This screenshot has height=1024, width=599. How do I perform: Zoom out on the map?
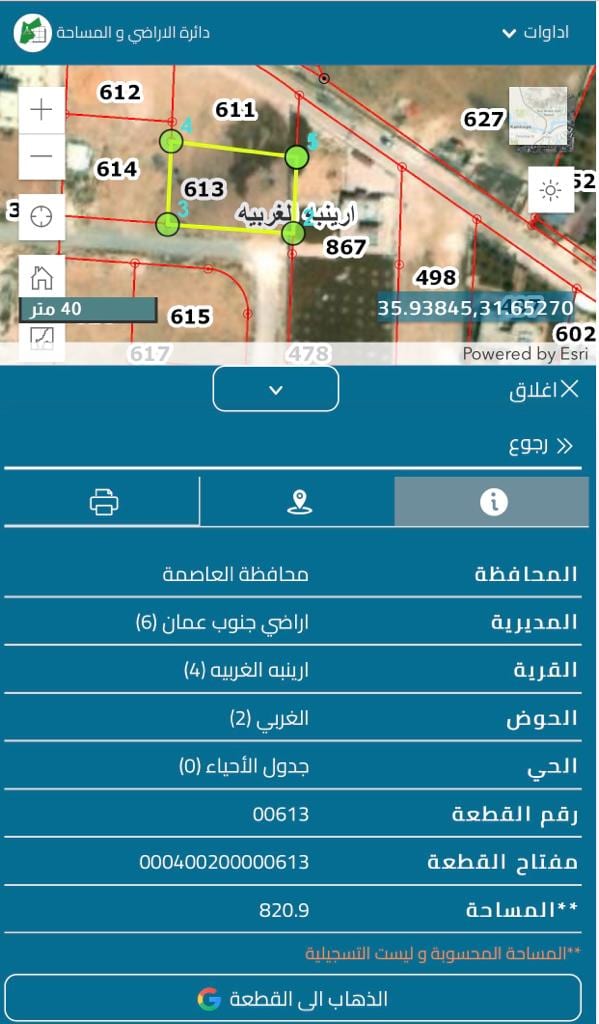coord(41,156)
